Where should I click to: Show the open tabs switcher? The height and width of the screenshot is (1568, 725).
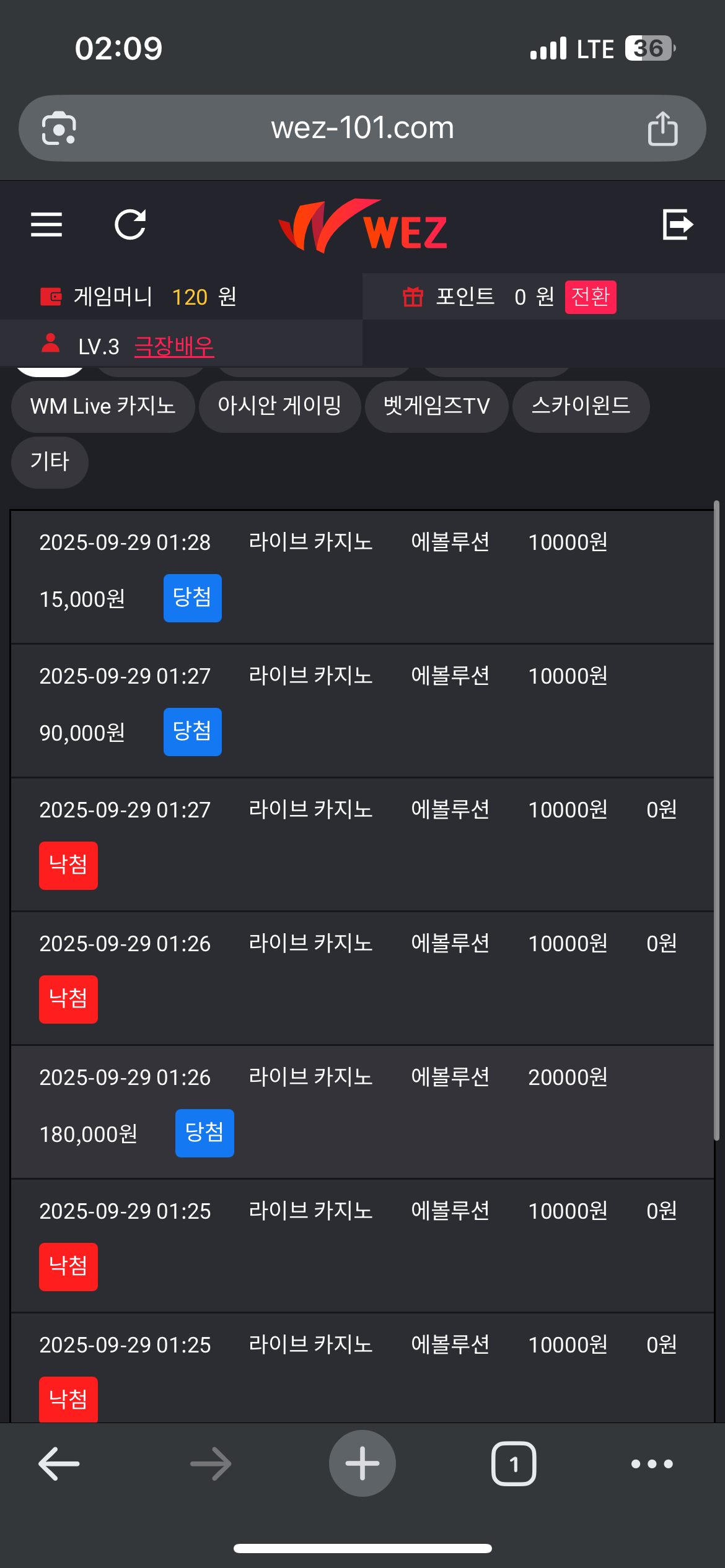point(514,1464)
